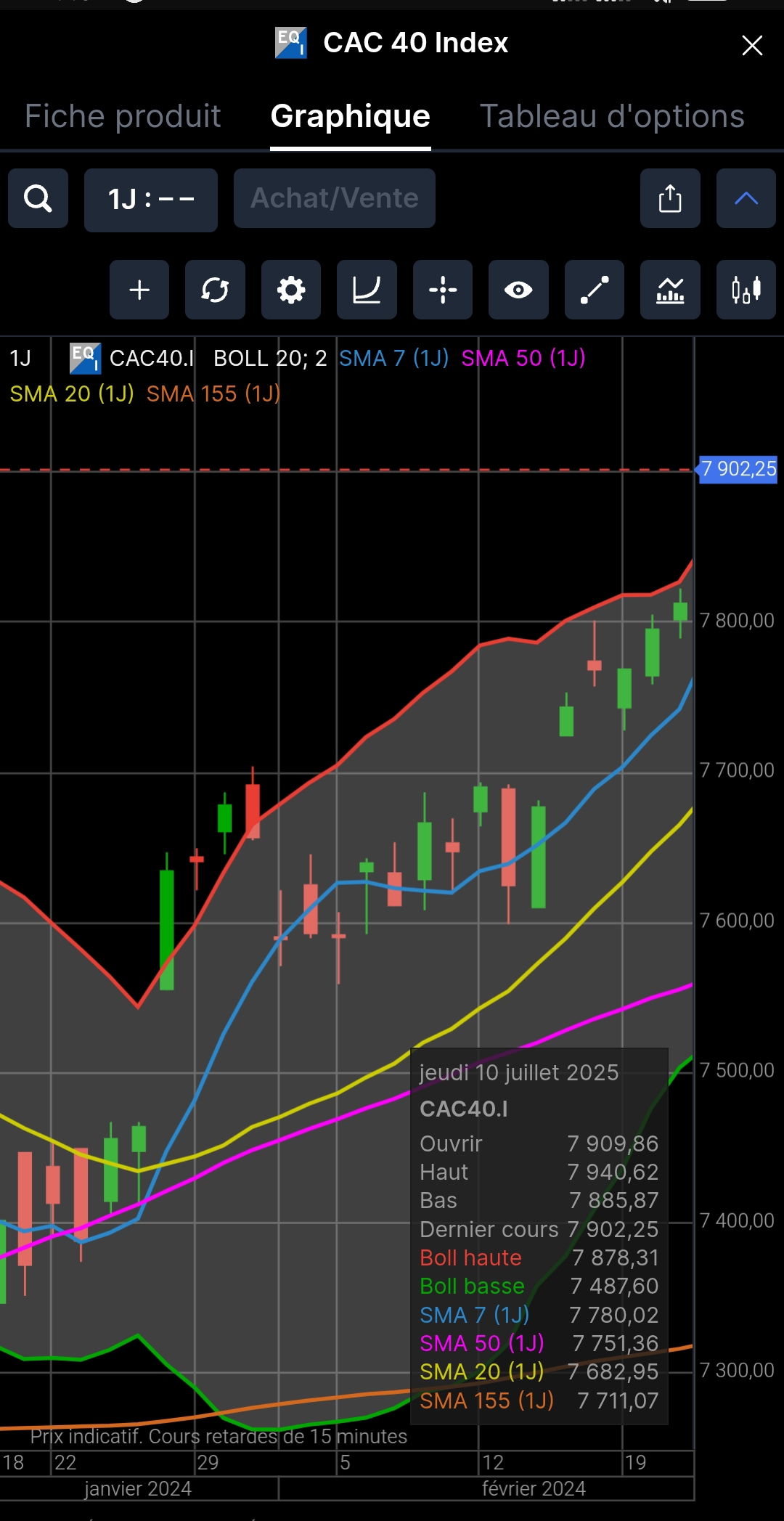
Task: Close the CAC 40 Index view
Action: pos(752,45)
